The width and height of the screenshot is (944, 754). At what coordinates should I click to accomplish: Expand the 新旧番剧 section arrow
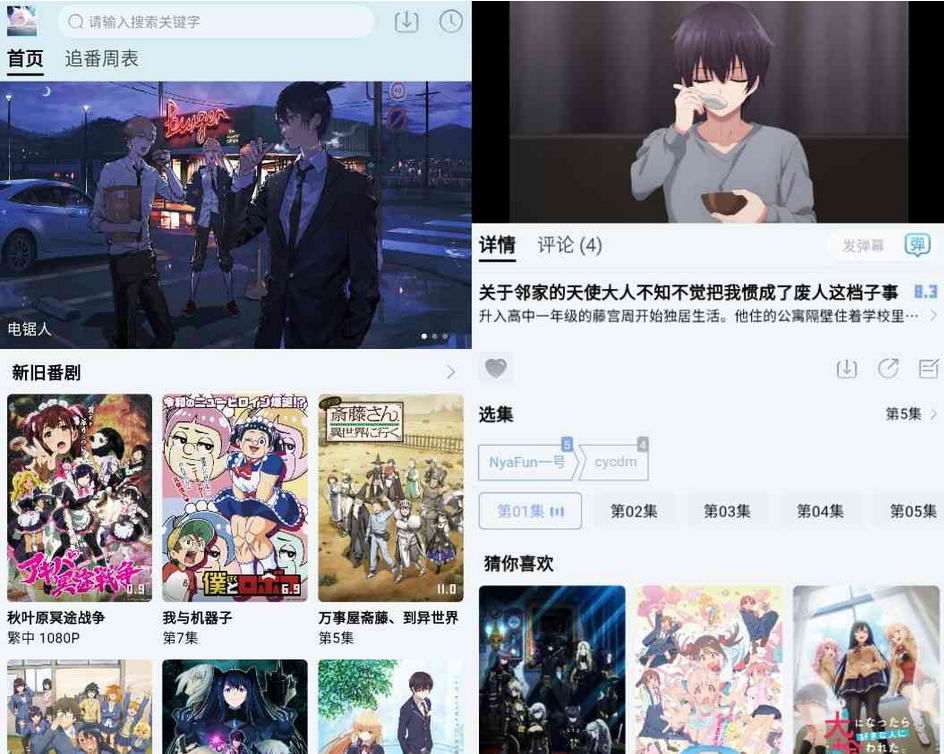coord(451,372)
